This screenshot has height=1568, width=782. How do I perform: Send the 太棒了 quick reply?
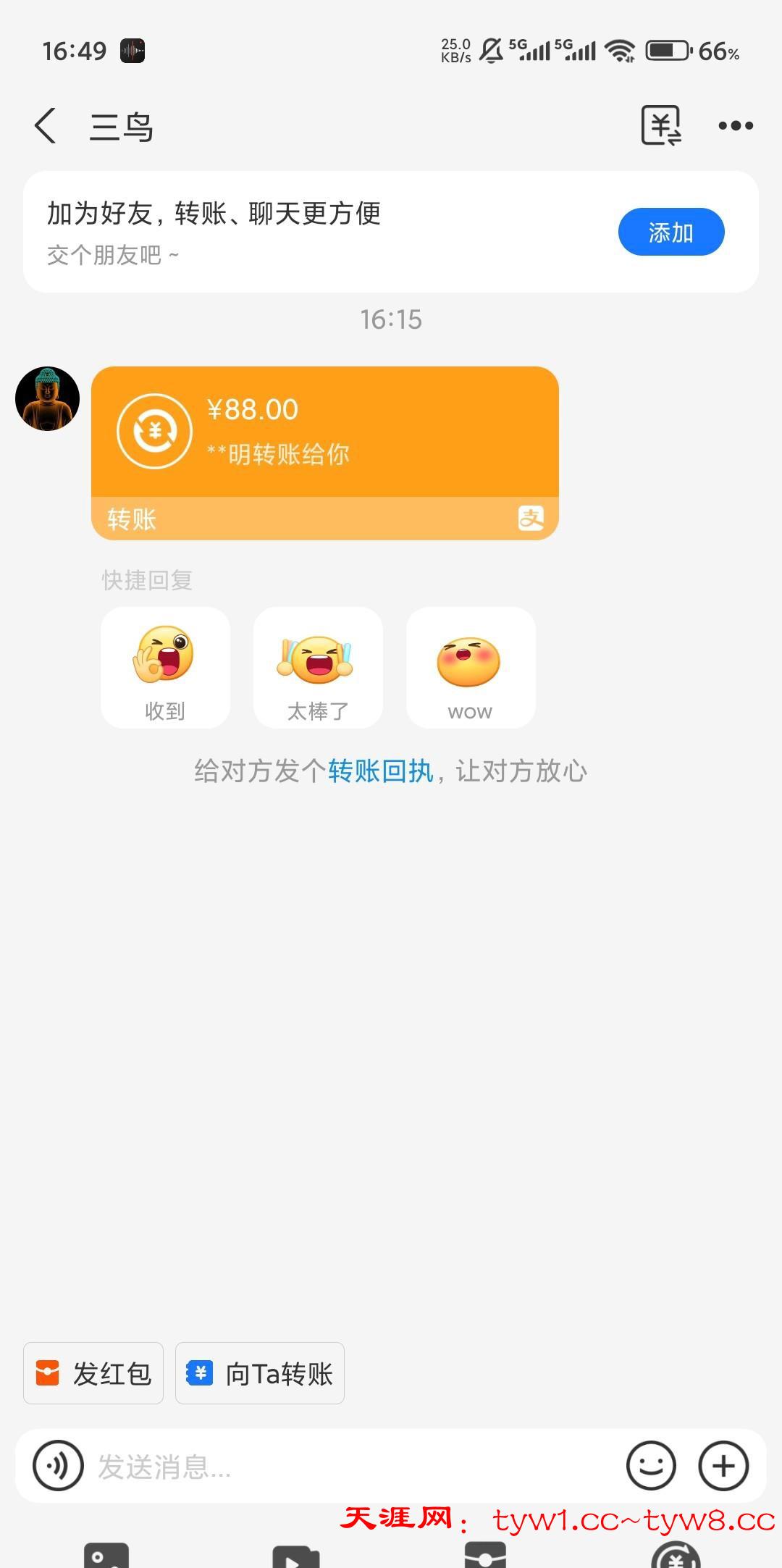[318, 668]
